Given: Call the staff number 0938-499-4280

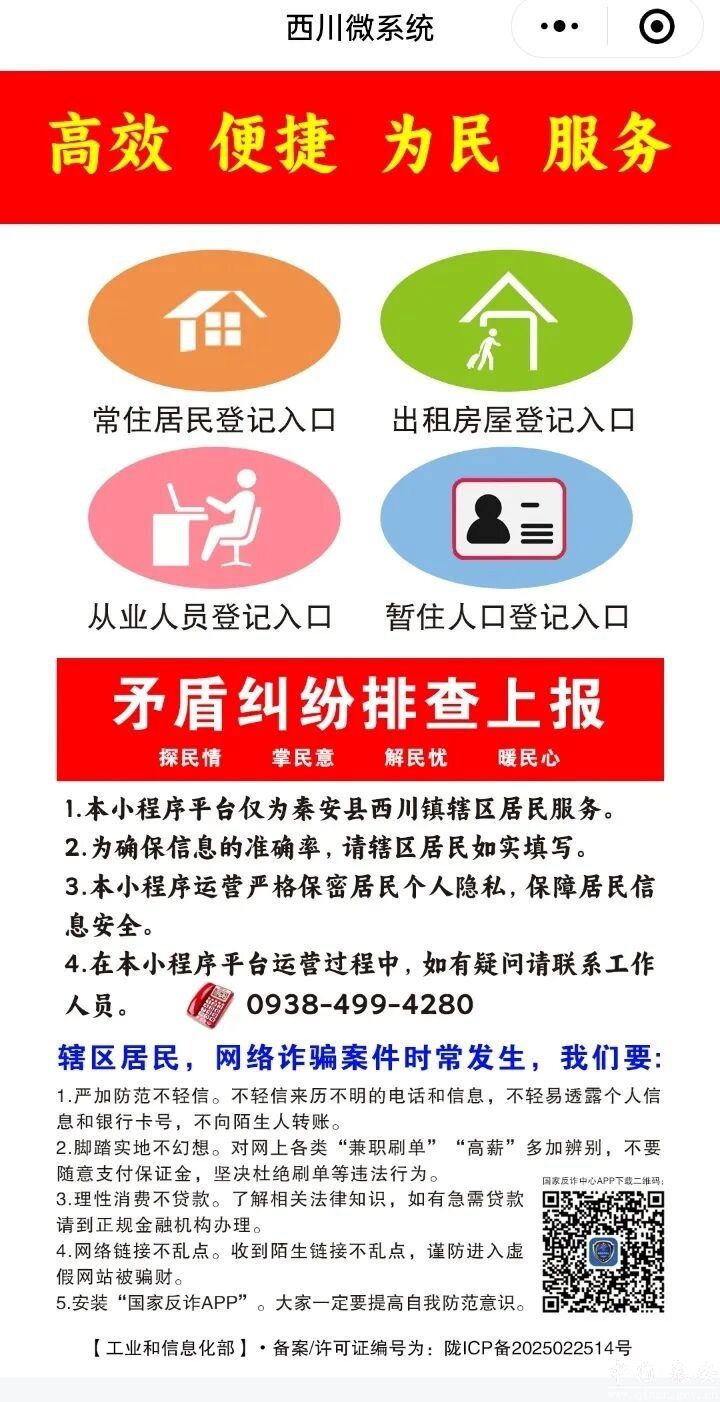Looking at the screenshot, I should 359,1003.
